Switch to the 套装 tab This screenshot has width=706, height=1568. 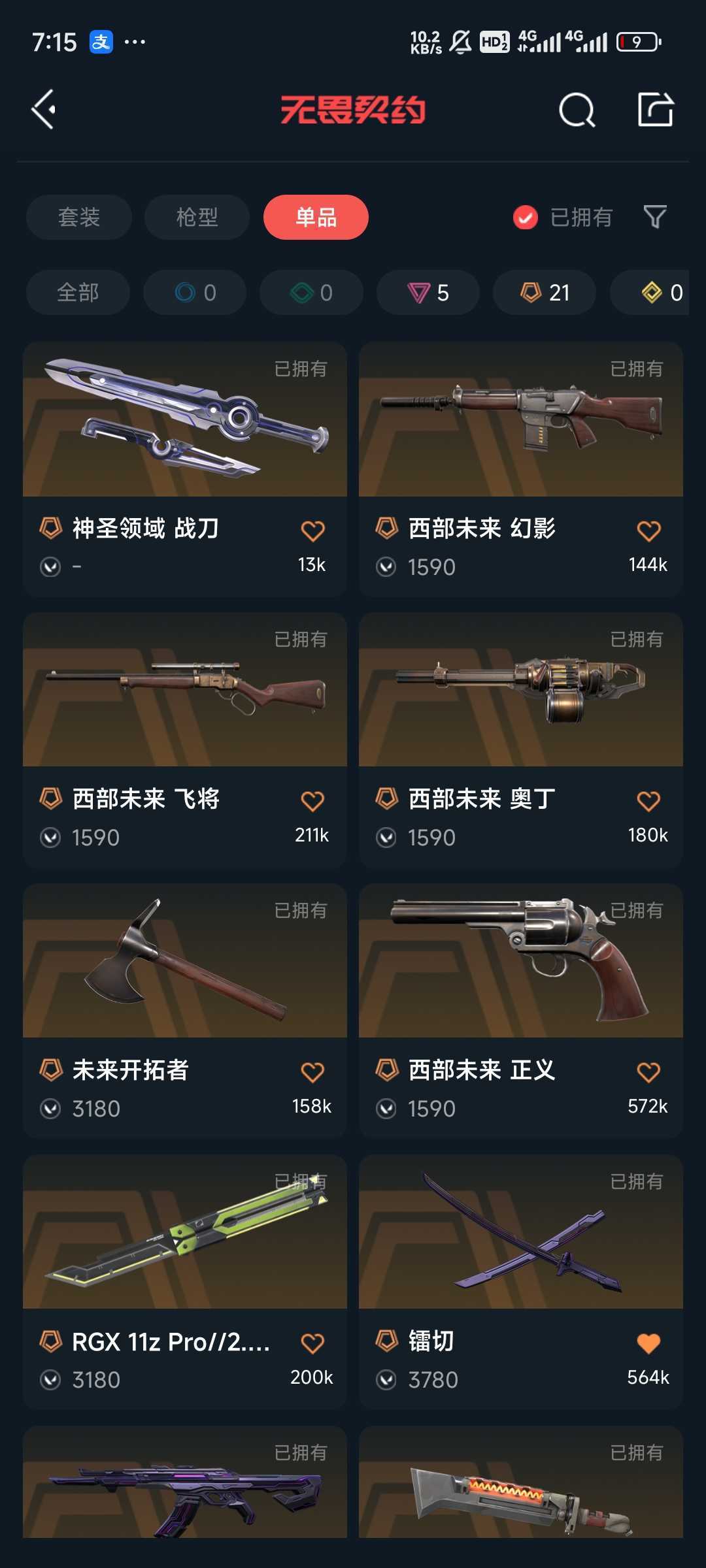tap(79, 217)
